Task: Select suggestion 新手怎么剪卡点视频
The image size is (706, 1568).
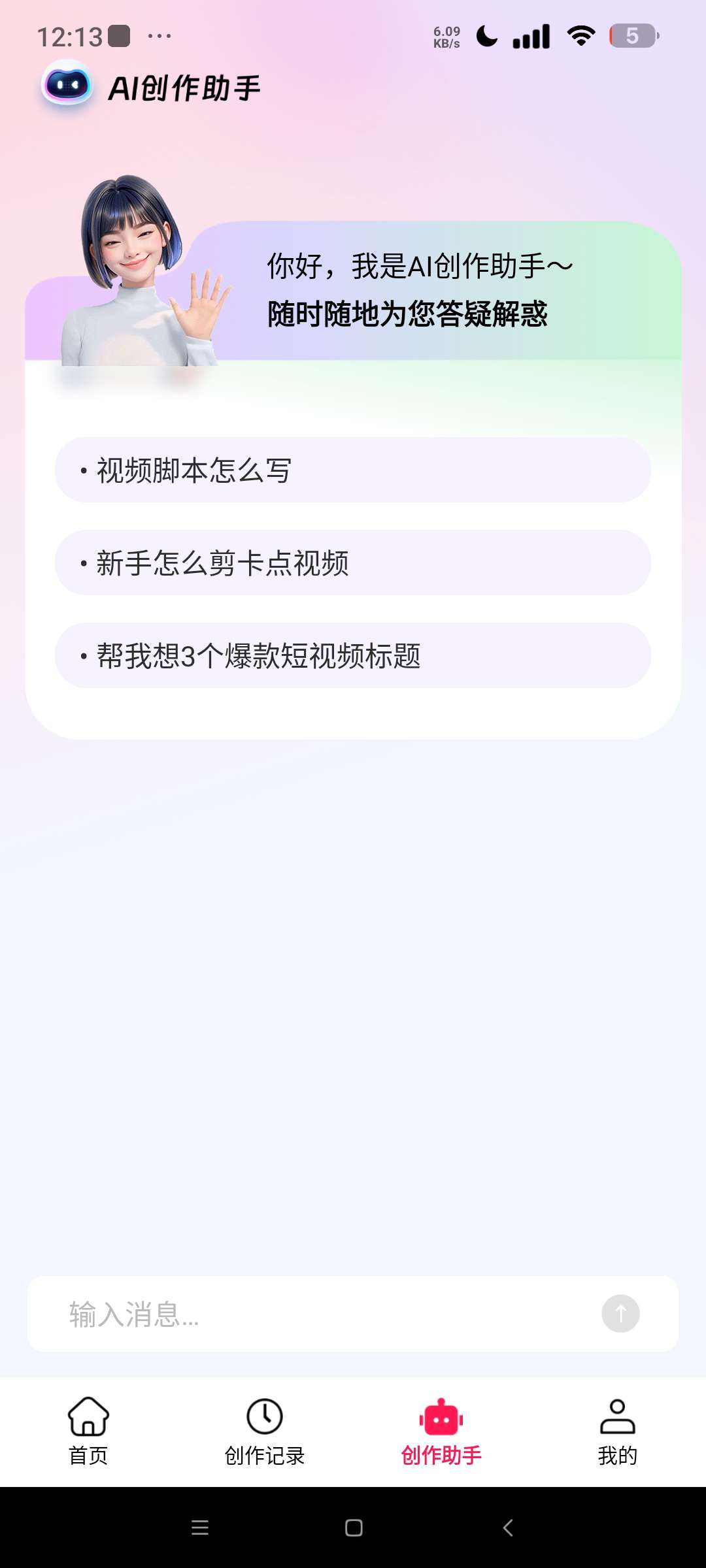Action: tap(353, 563)
